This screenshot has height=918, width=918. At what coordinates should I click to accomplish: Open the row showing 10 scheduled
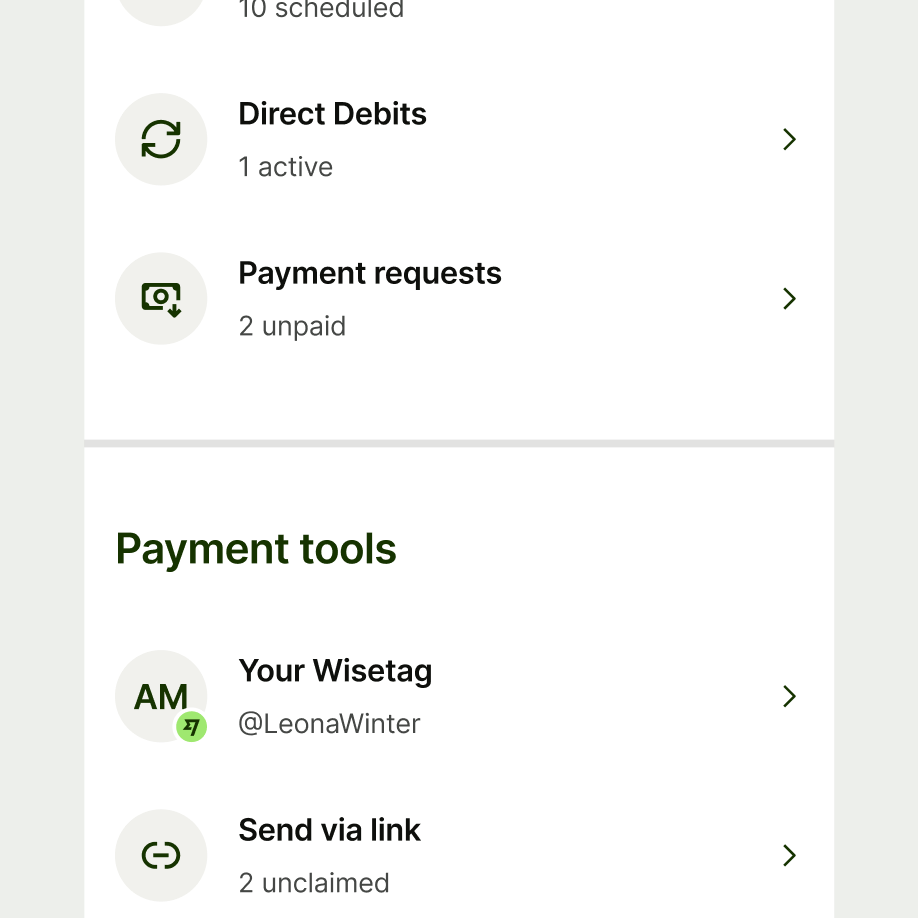pyautogui.click(x=458, y=10)
